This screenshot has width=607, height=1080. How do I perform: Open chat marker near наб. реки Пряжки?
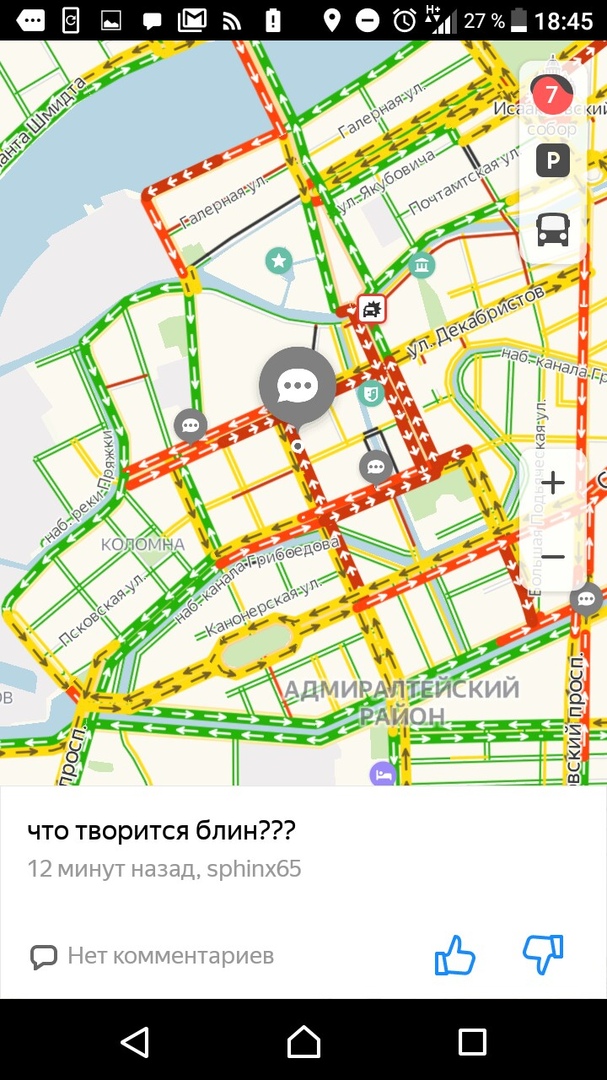pos(190,426)
